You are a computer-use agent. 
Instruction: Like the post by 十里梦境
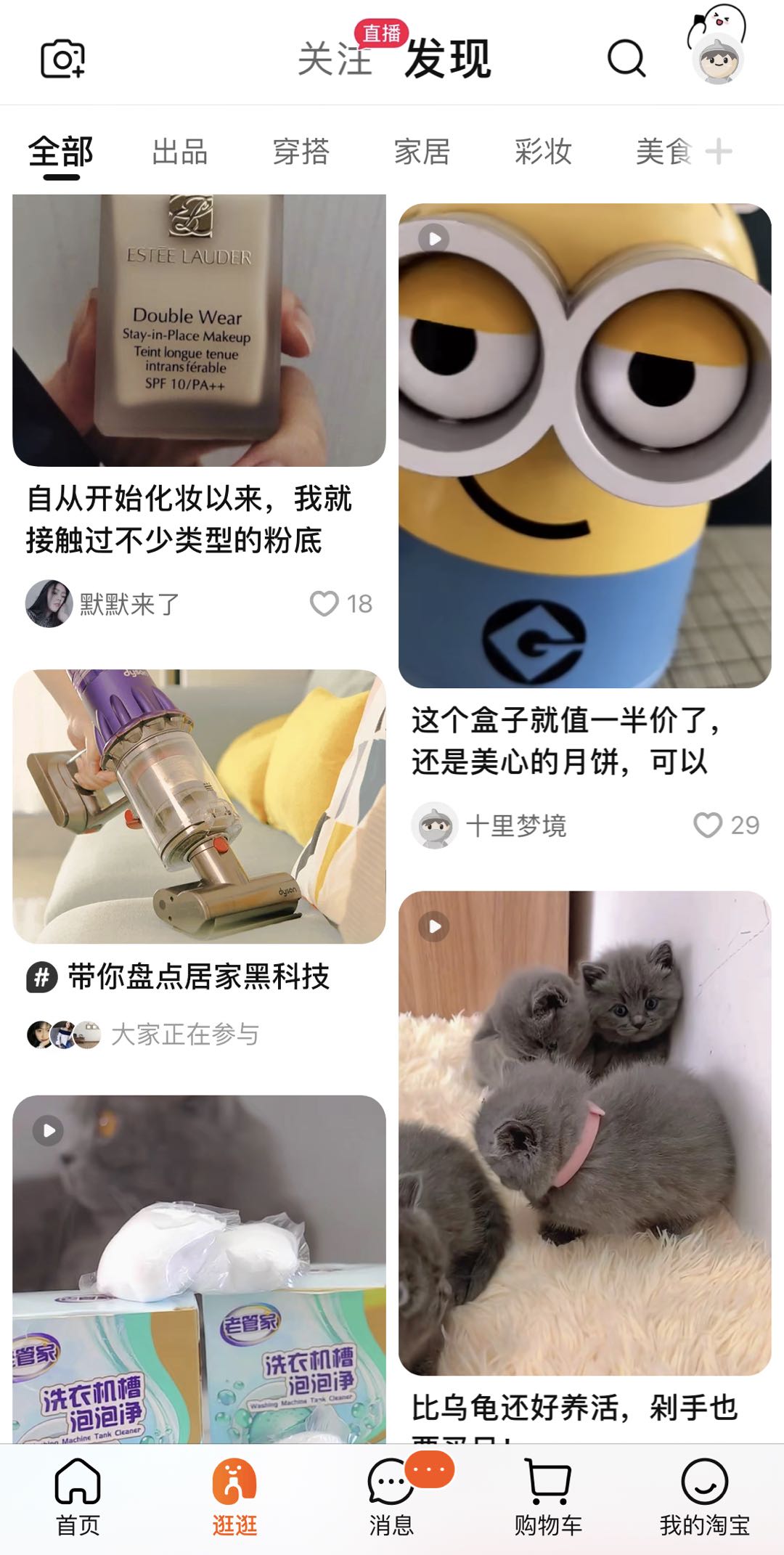(708, 825)
